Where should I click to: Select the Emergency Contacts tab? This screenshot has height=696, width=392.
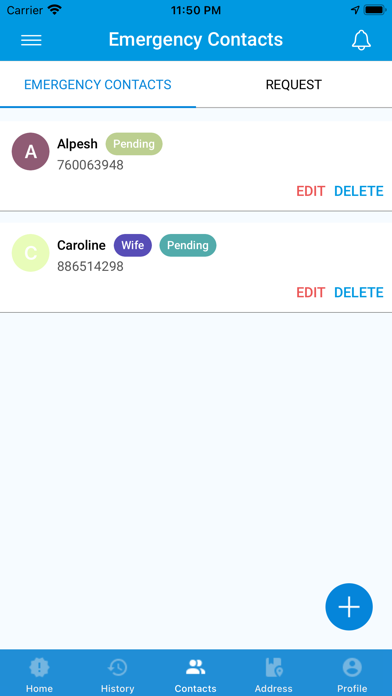click(x=98, y=84)
